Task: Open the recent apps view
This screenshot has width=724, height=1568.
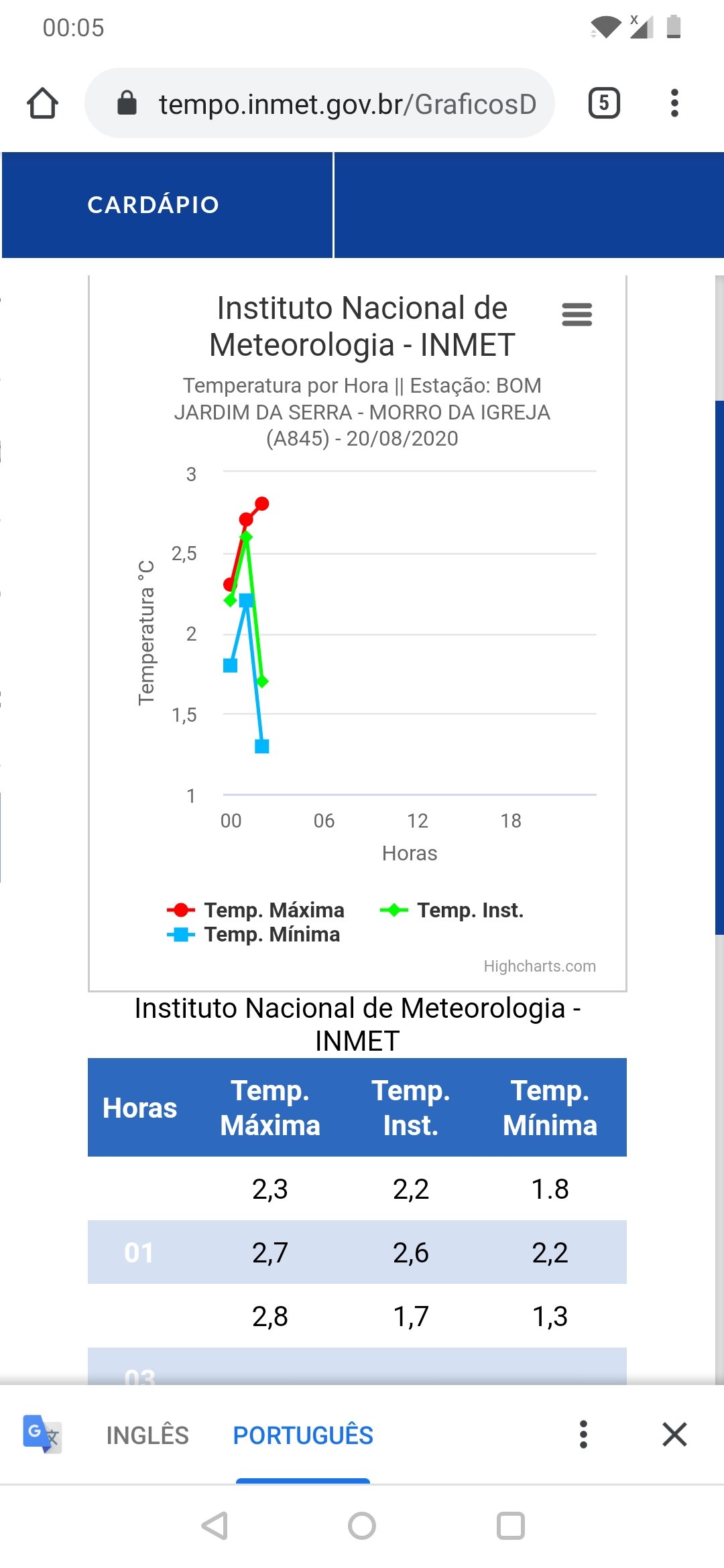Action: (x=510, y=1526)
